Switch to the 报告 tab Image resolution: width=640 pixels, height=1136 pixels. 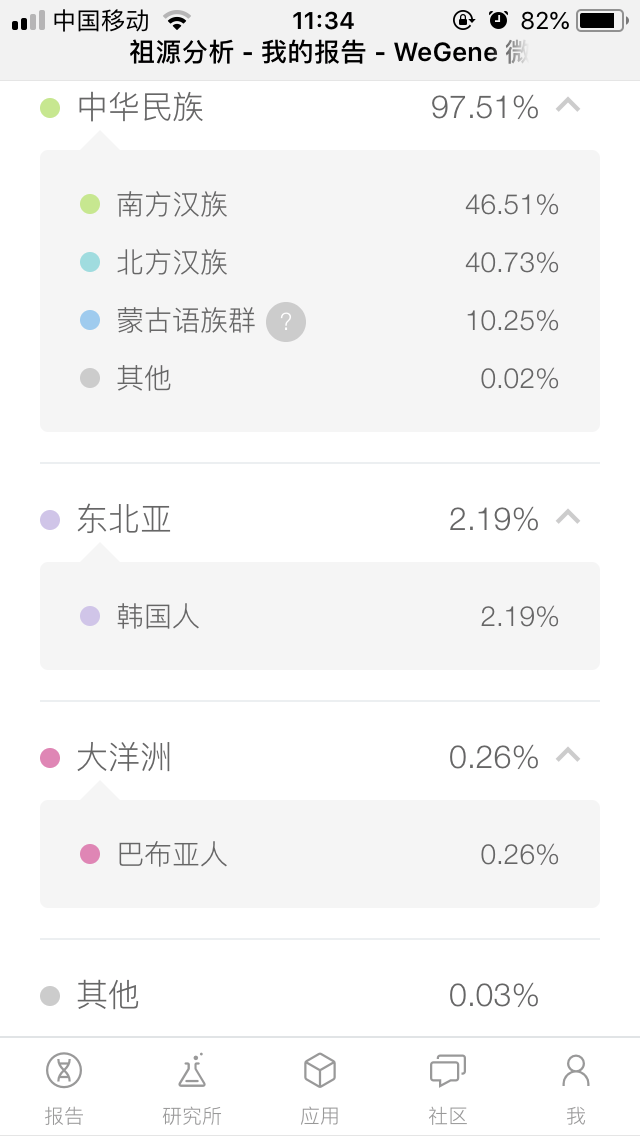64,1087
